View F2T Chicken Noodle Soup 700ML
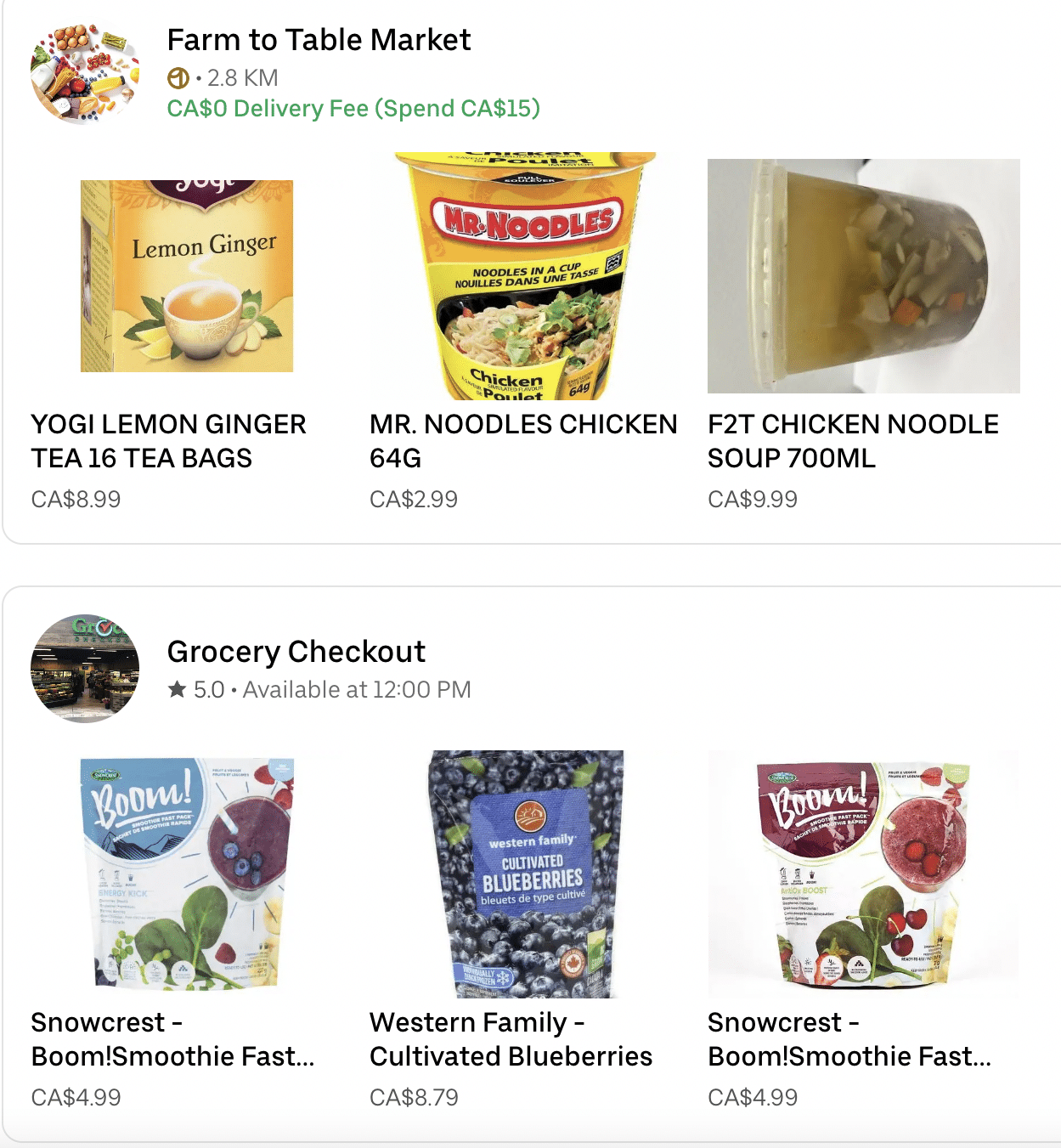Viewport: 1061px width, 1148px height. pos(863,276)
